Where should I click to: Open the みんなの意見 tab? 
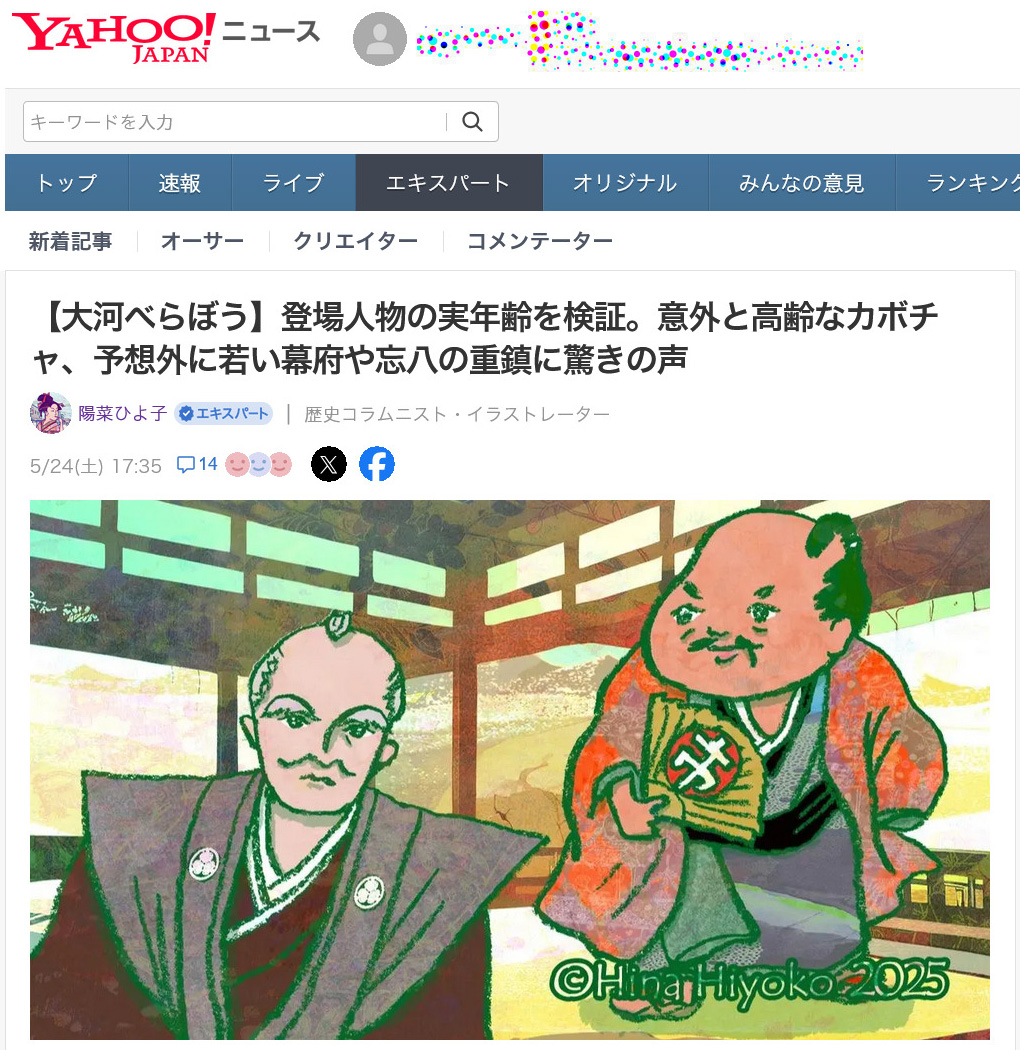click(x=801, y=183)
